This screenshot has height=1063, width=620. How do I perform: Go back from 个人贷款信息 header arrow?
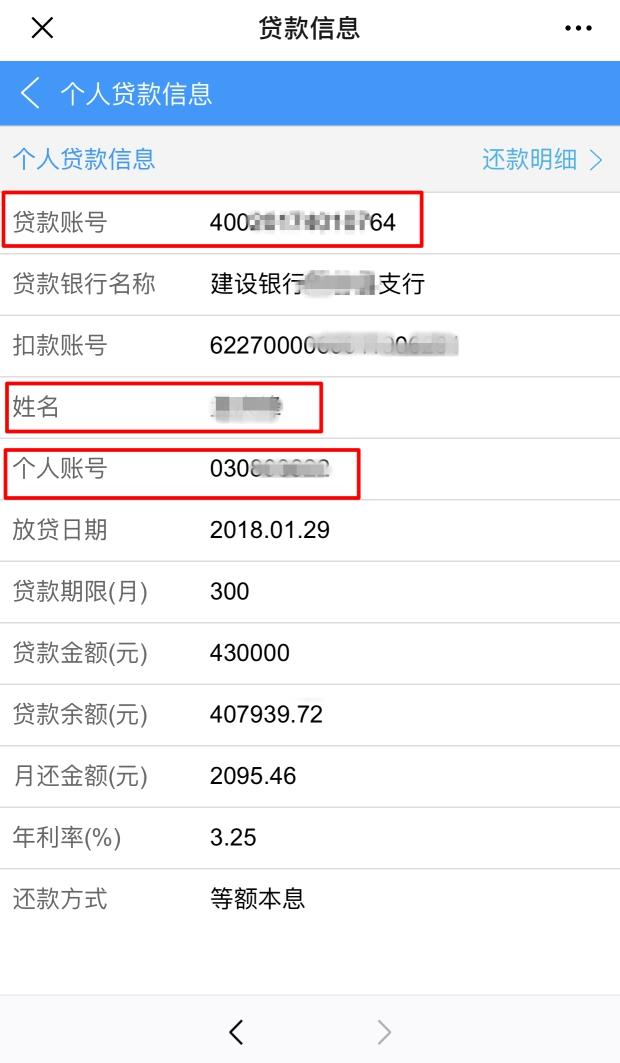(x=30, y=93)
